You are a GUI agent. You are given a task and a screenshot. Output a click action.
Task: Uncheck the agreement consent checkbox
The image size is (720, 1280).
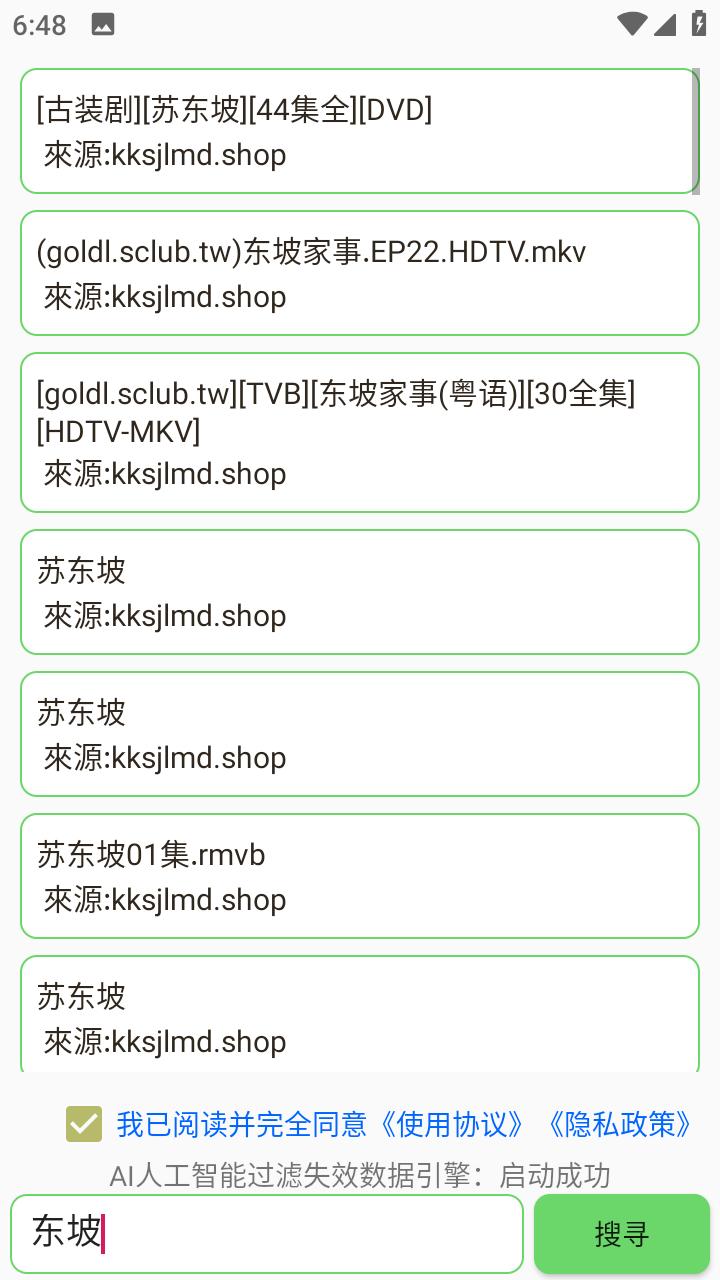[82, 1125]
